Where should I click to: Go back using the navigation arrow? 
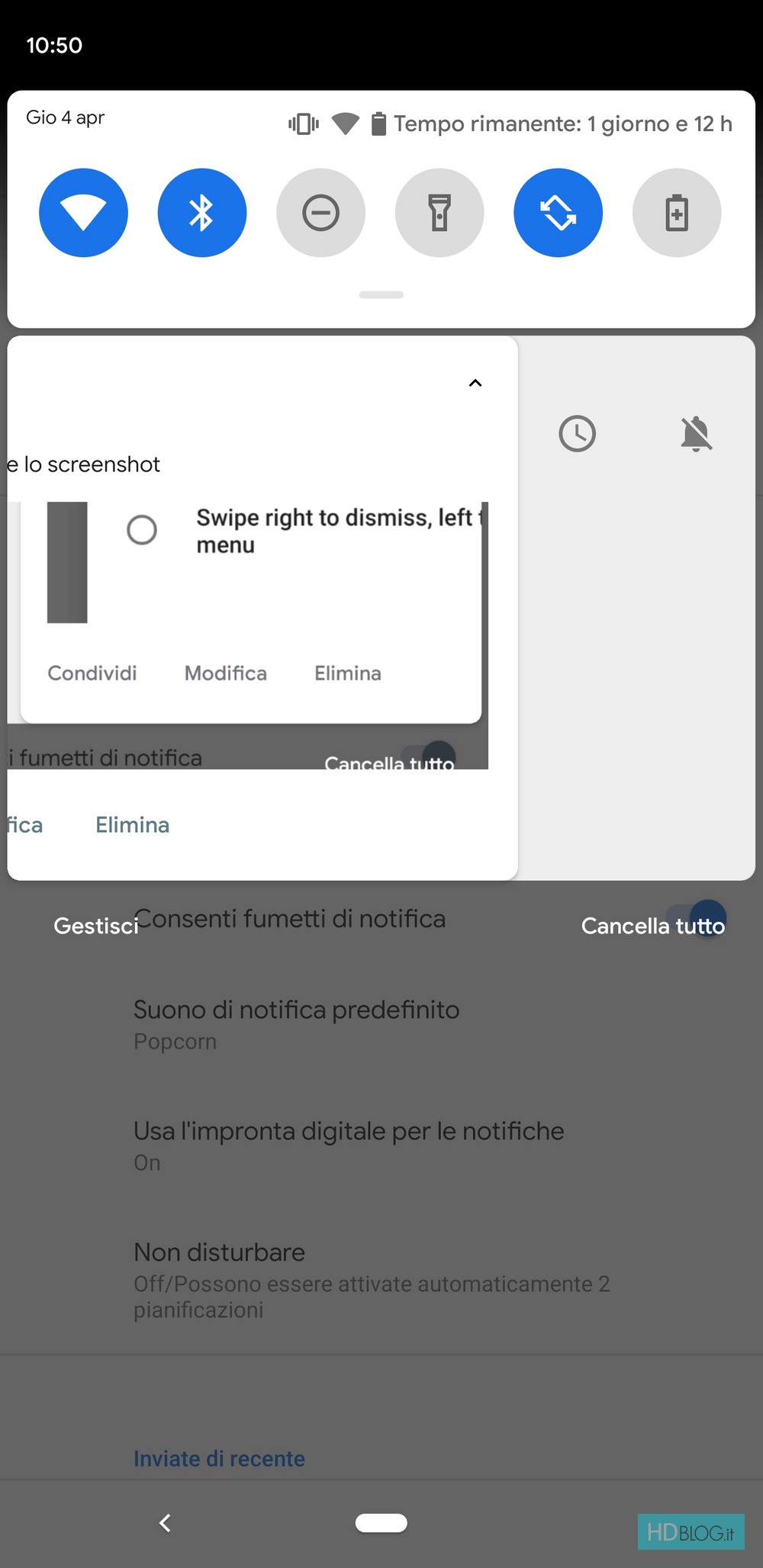(165, 1523)
